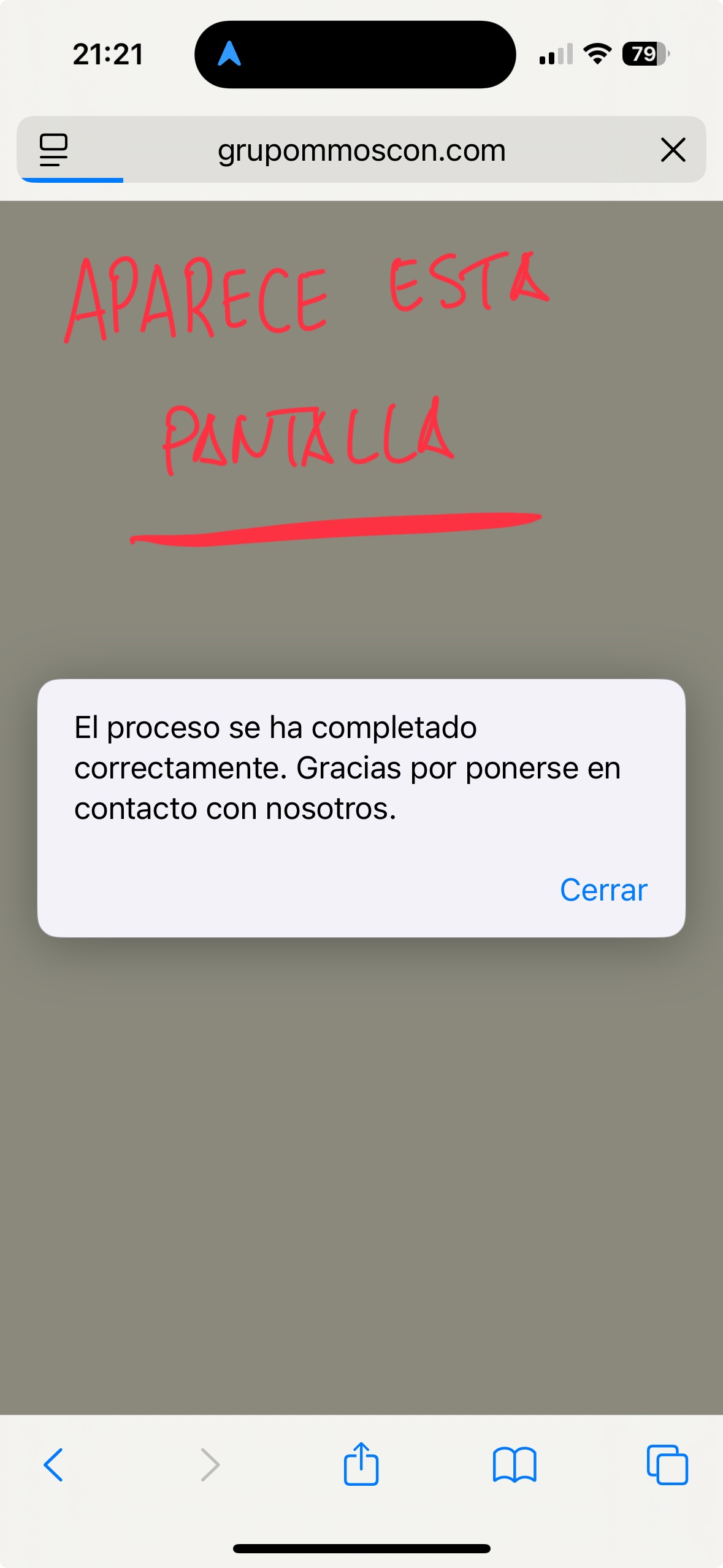The height and width of the screenshot is (1568, 723).
Task: Share this page via the share icon
Action: click(361, 1465)
